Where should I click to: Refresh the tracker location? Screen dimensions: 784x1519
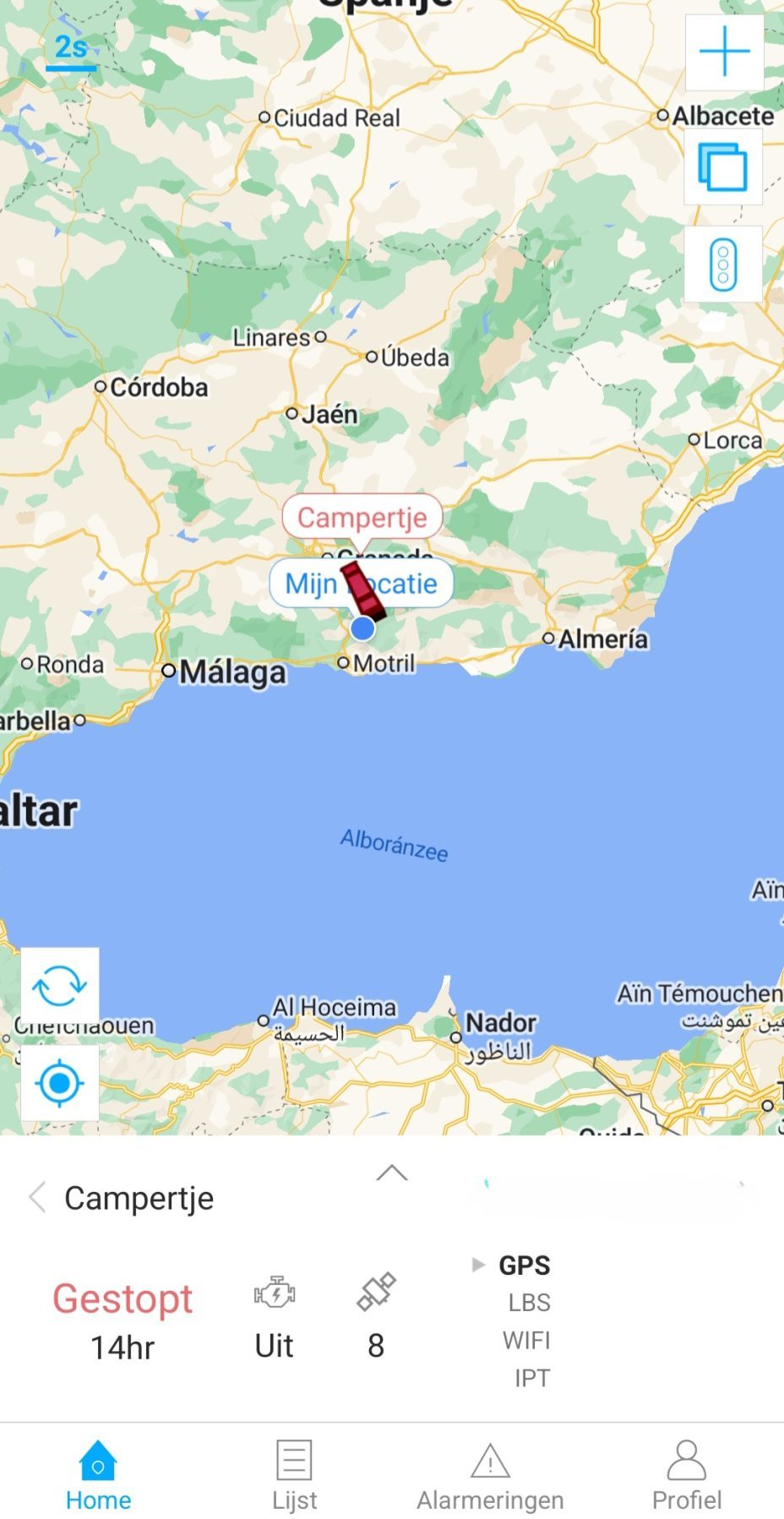(x=59, y=985)
